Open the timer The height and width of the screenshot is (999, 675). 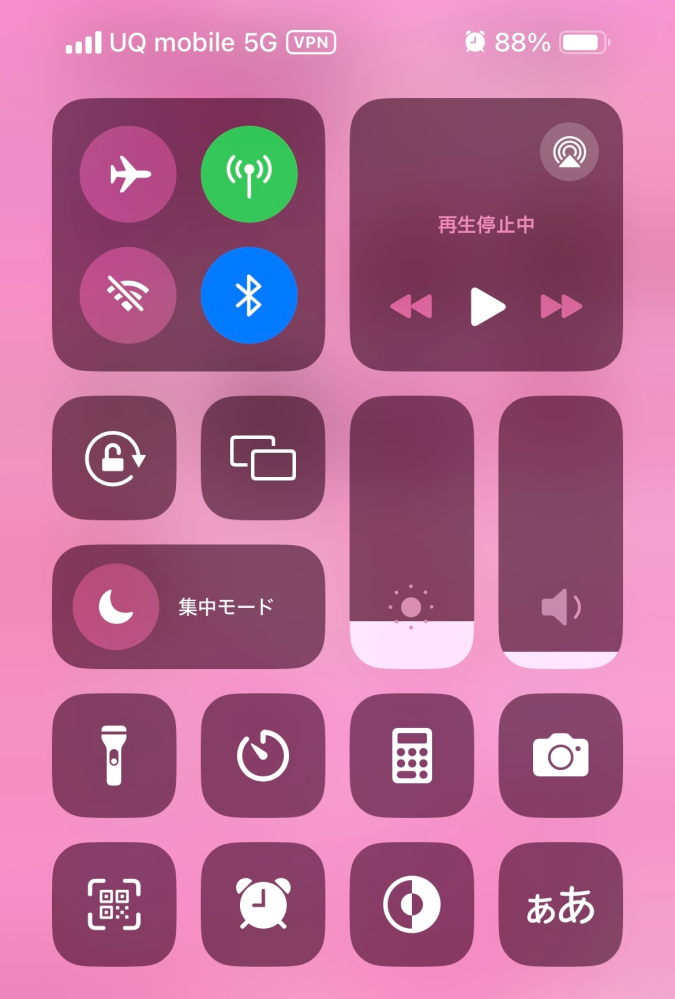point(263,756)
